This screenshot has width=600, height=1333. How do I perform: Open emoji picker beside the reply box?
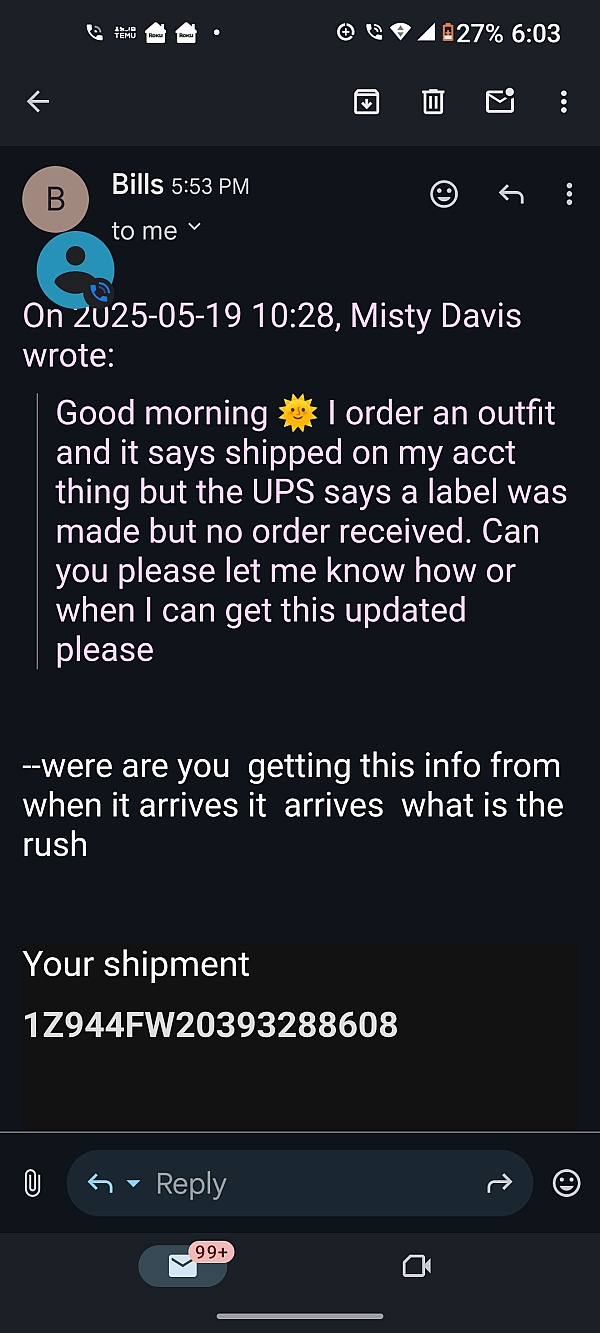point(567,1184)
